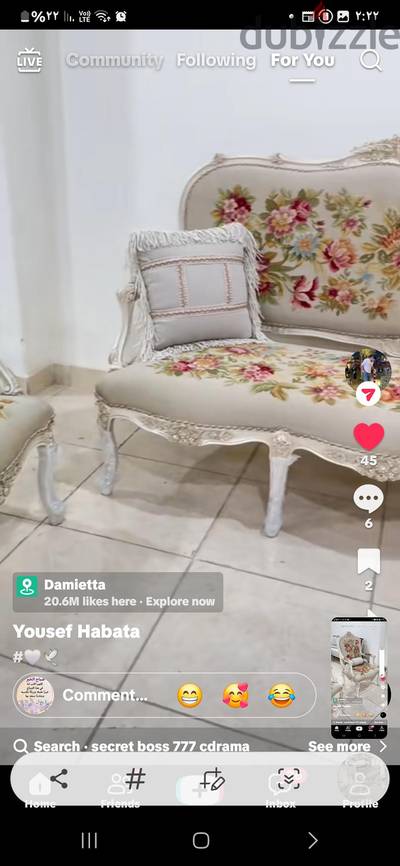The height and width of the screenshot is (866, 400).
Task: Switch to the Community tab
Action: point(114,60)
